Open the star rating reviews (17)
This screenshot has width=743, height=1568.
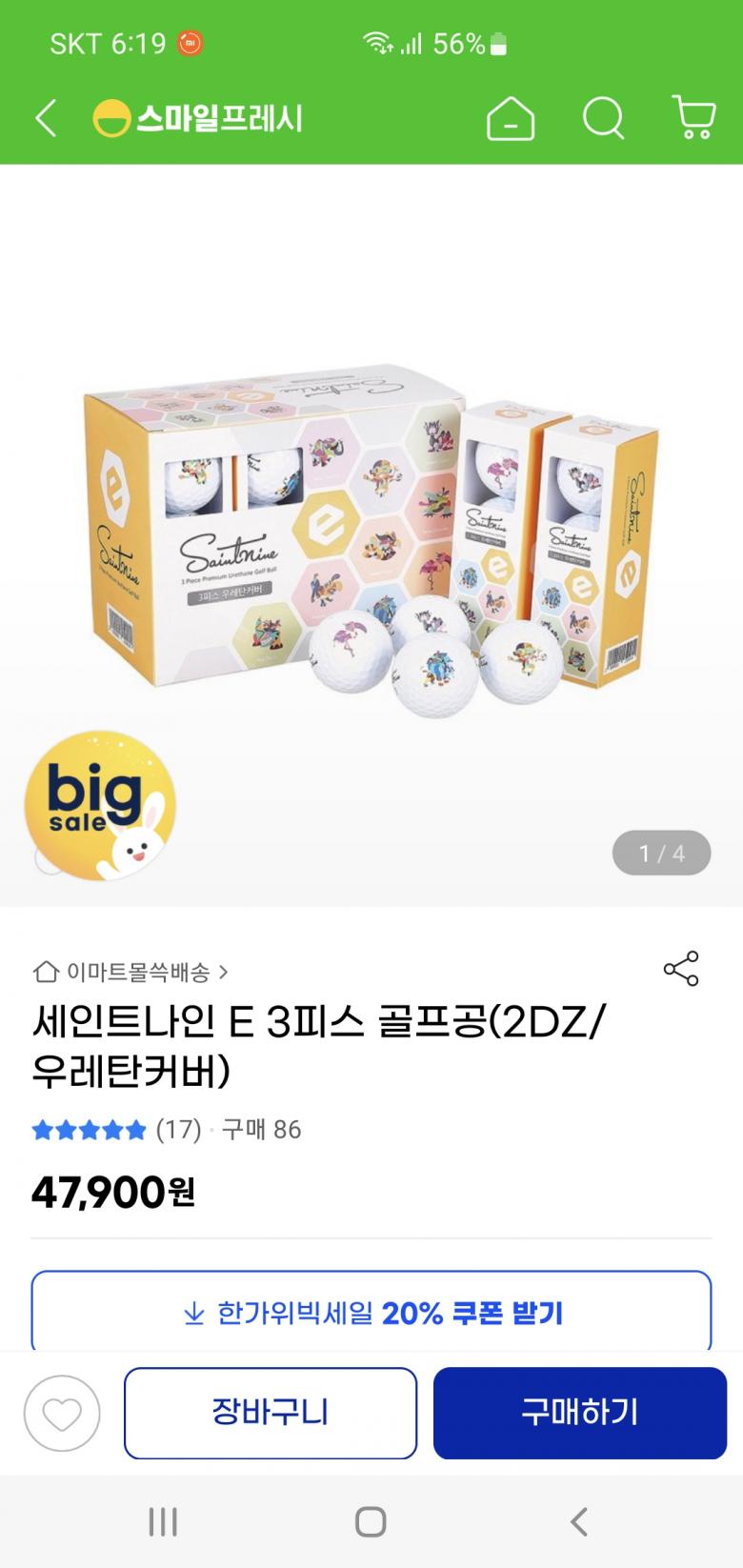click(x=116, y=1130)
